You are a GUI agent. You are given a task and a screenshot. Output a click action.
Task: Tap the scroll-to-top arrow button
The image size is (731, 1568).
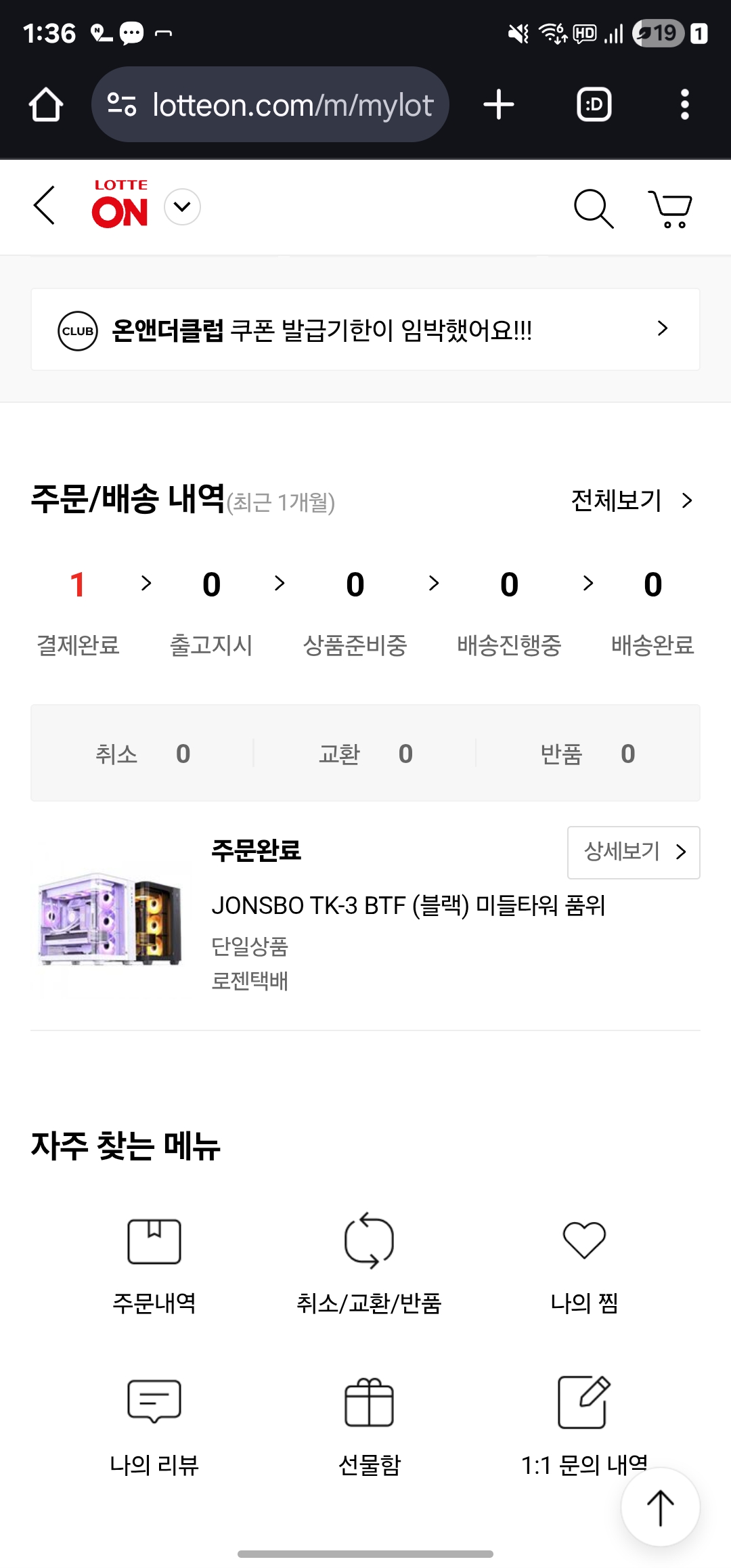(661, 1507)
